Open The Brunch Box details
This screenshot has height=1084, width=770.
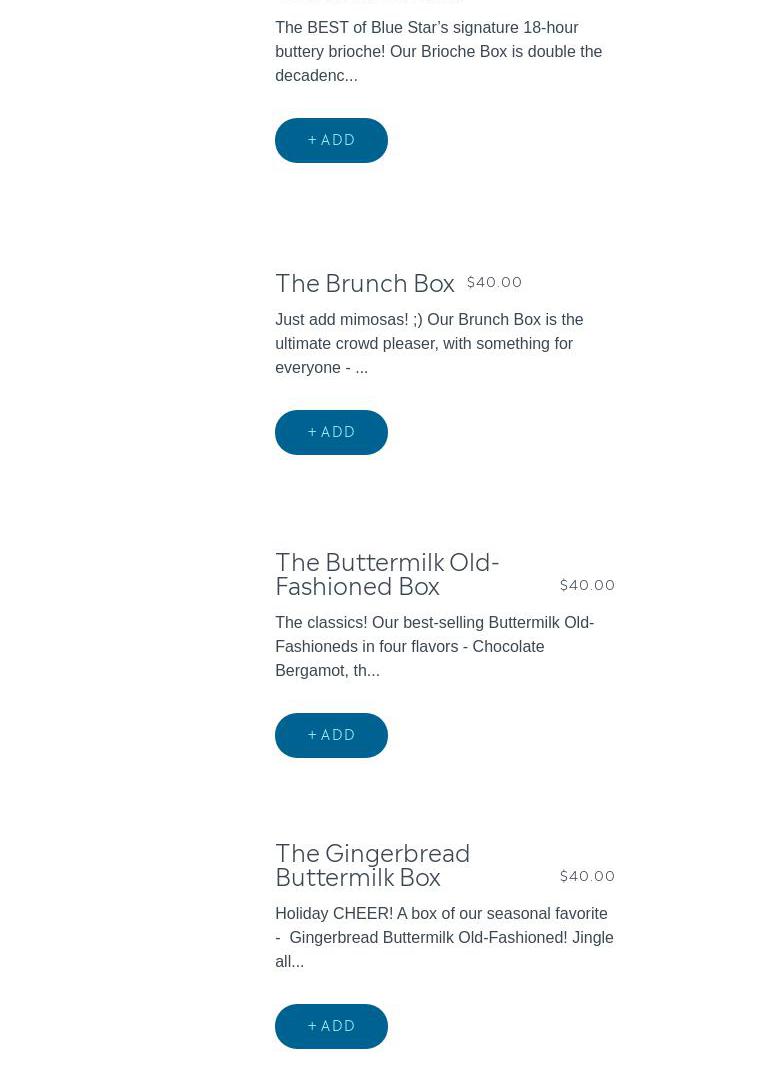(365, 283)
